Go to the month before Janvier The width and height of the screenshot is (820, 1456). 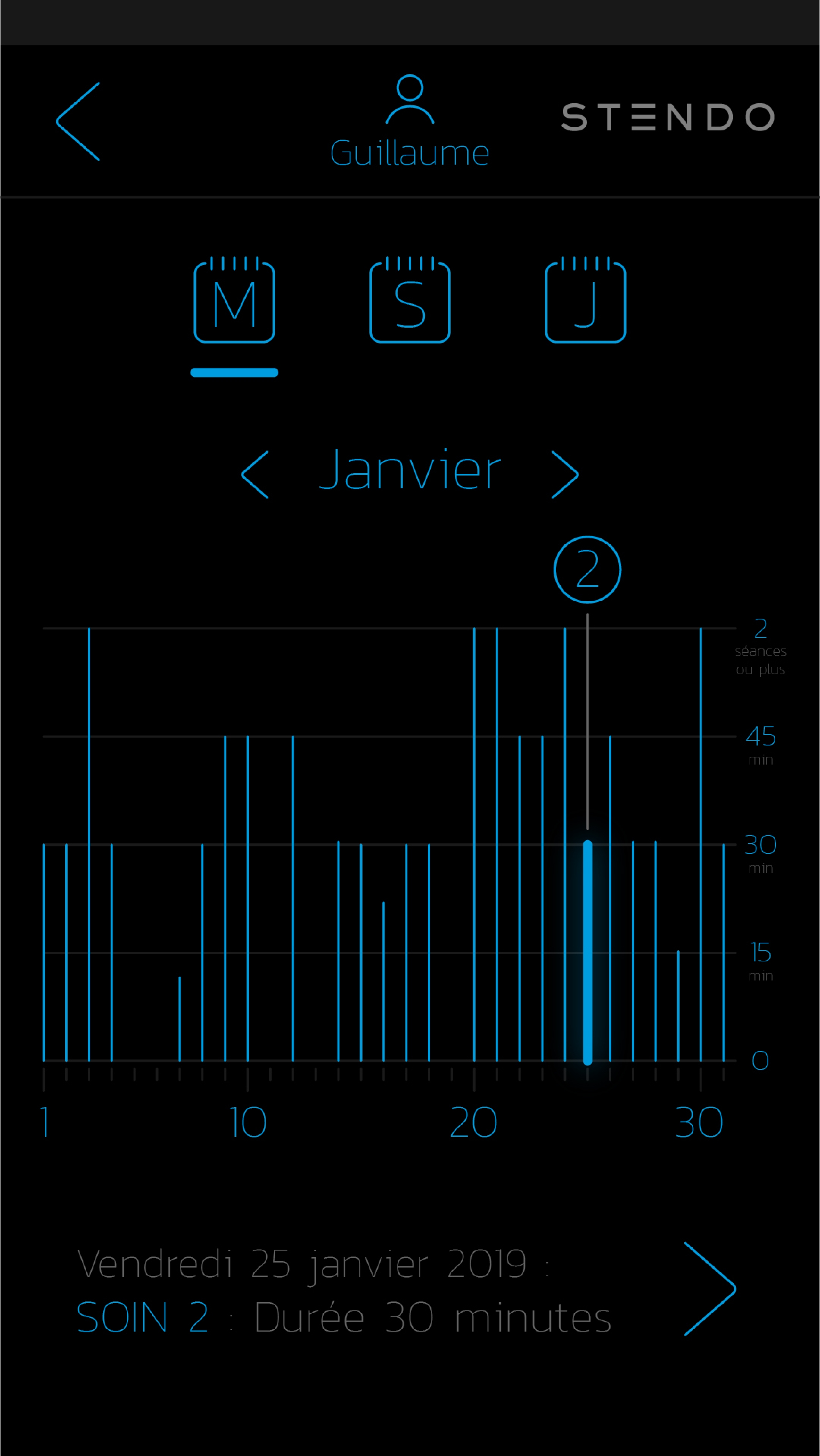coord(255,475)
